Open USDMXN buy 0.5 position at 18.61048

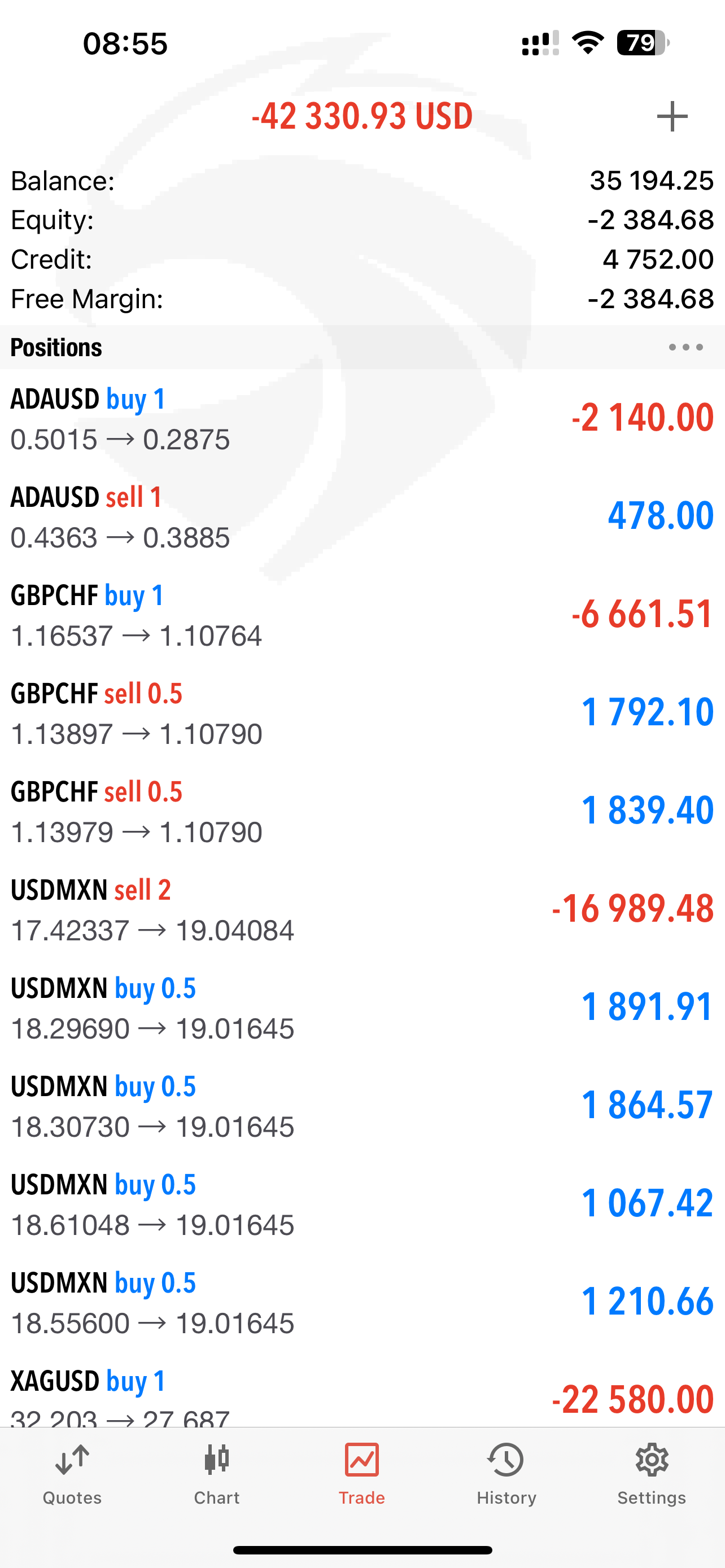click(362, 1204)
